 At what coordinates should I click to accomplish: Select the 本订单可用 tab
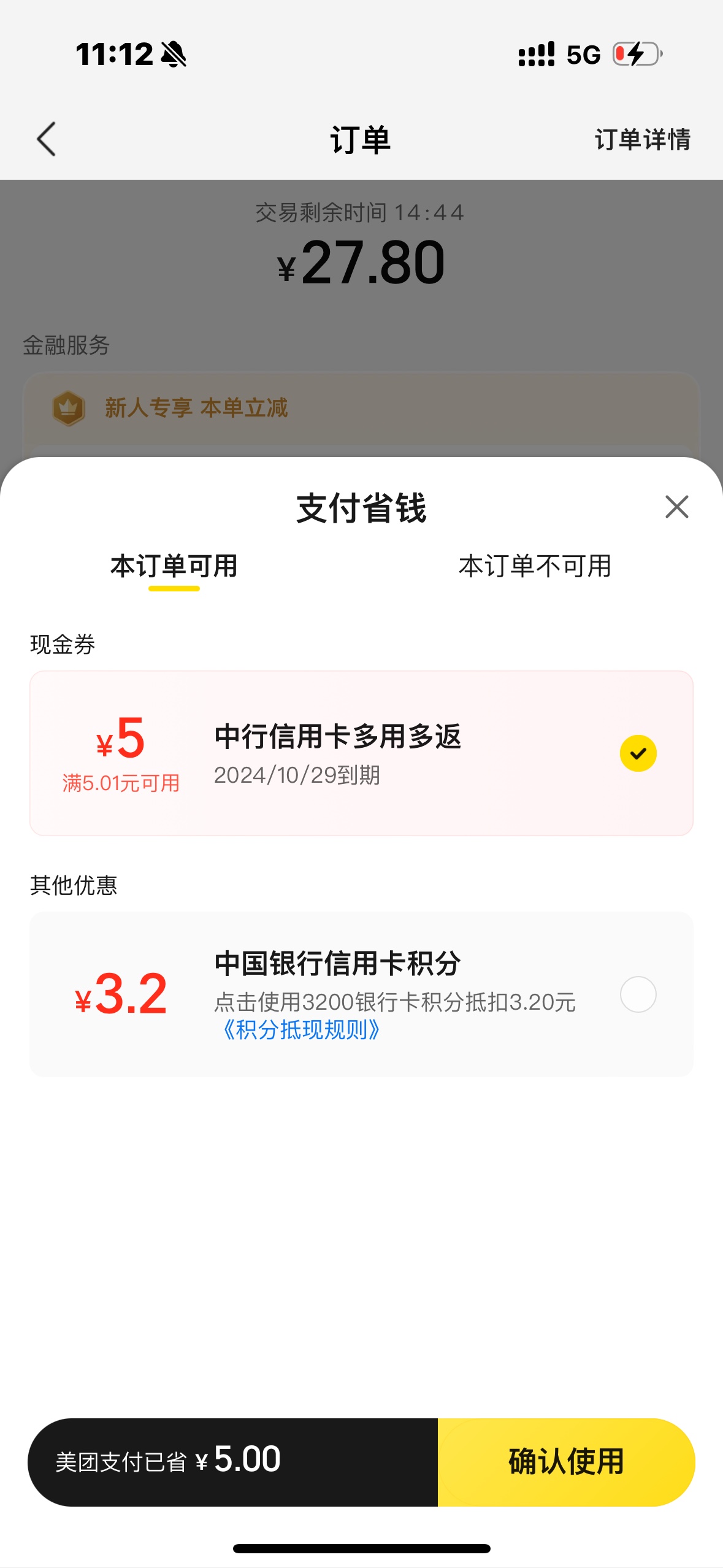(x=174, y=566)
